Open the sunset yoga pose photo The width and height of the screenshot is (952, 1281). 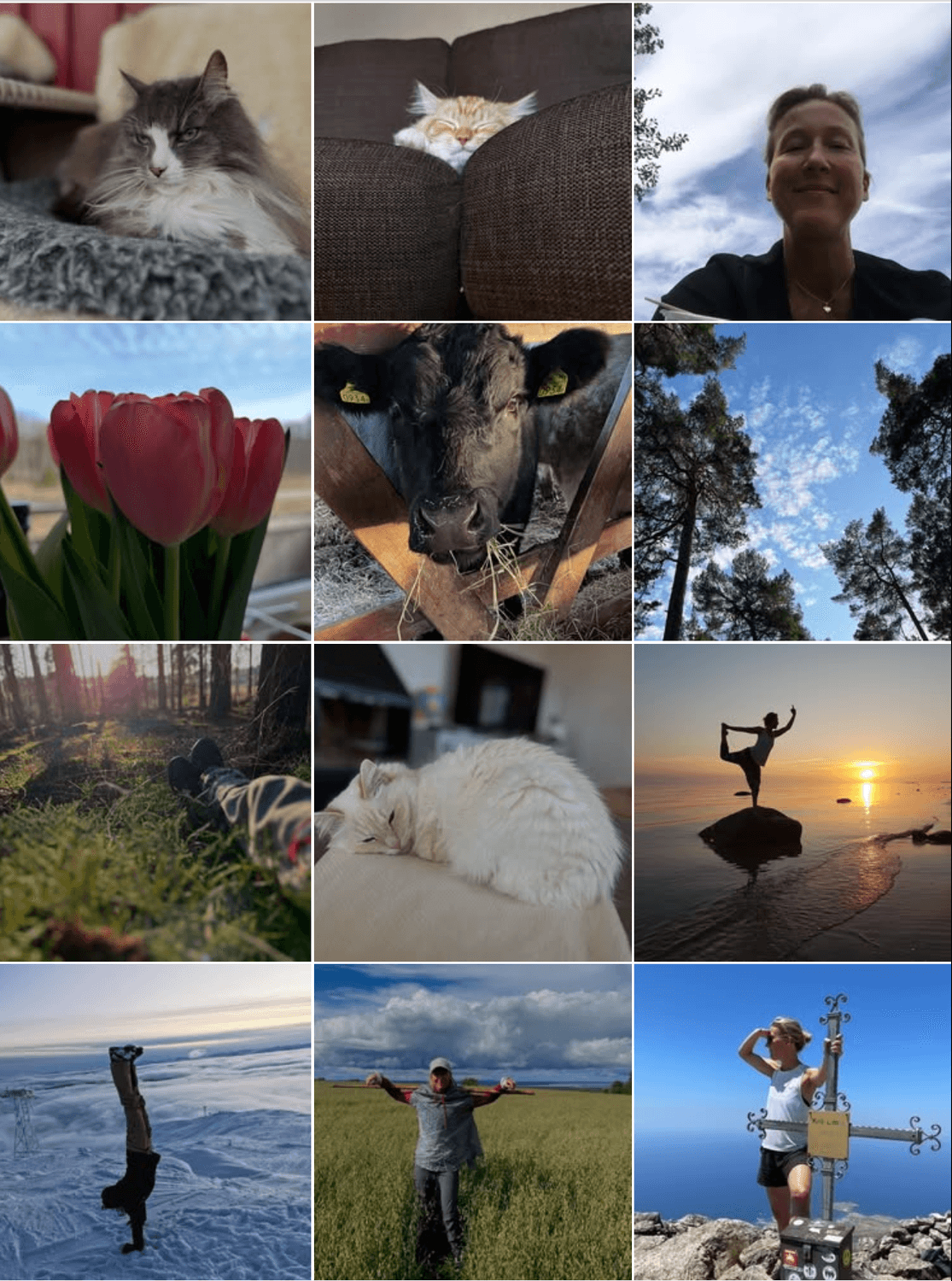792,803
